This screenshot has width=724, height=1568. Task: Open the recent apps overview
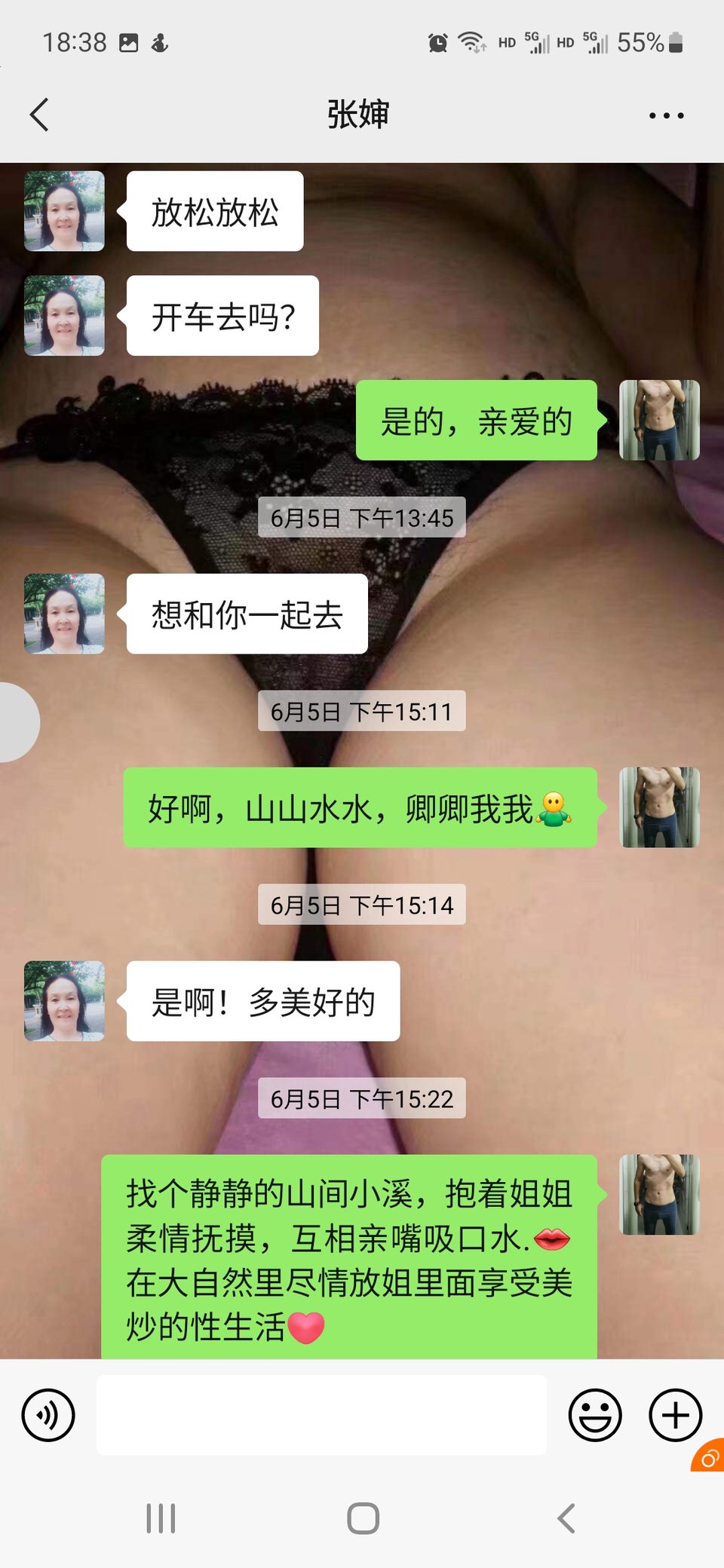coord(161,1518)
